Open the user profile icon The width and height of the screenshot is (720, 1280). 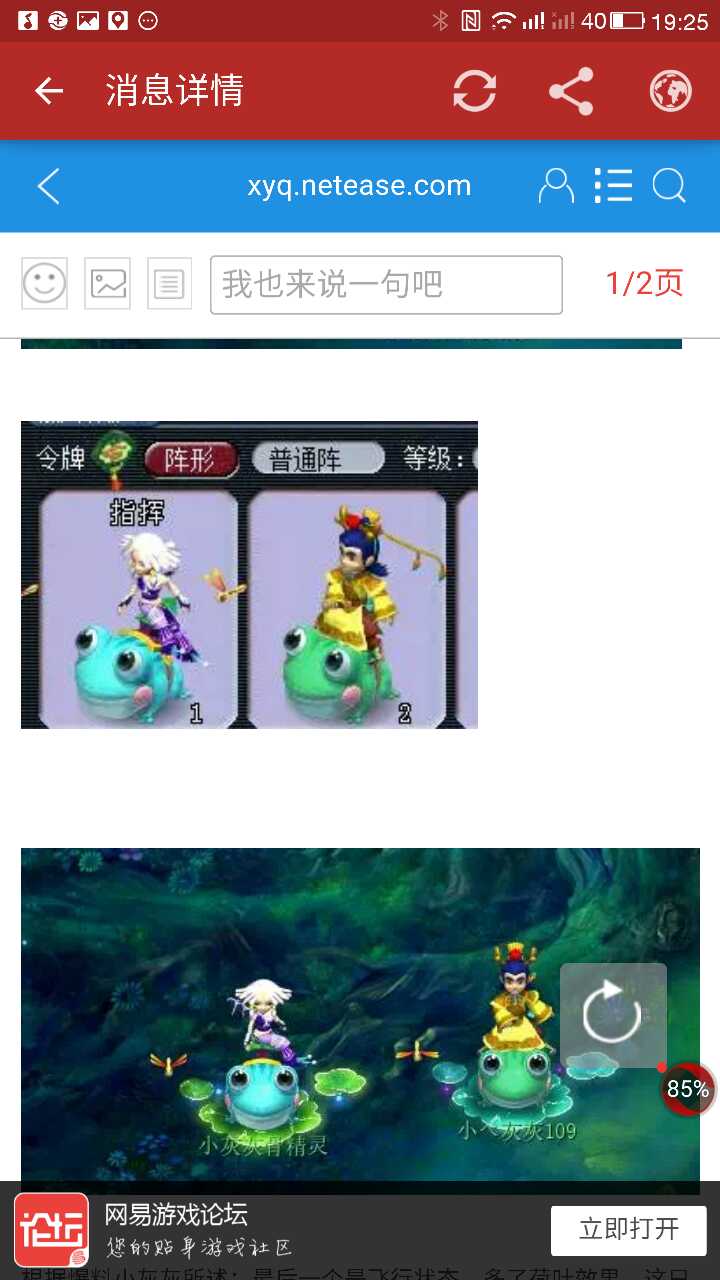tap(555, 186)
